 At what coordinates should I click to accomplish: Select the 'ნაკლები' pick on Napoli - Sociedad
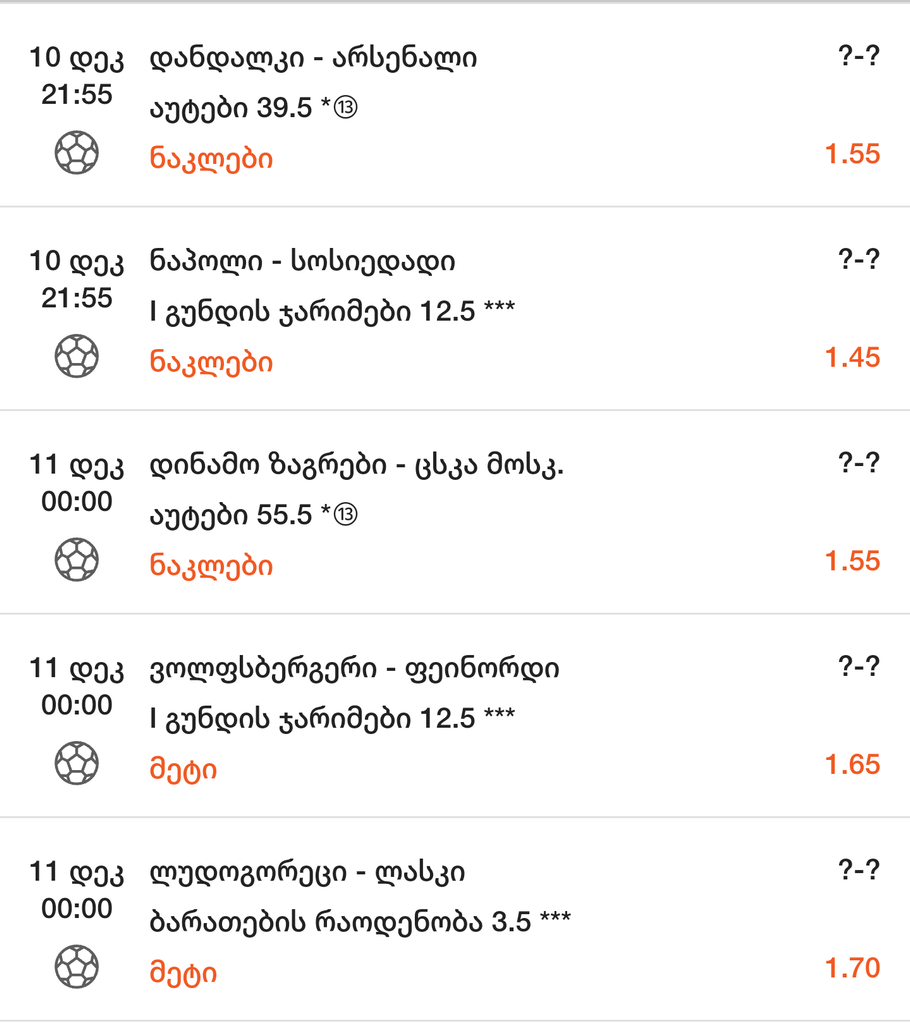208,362
